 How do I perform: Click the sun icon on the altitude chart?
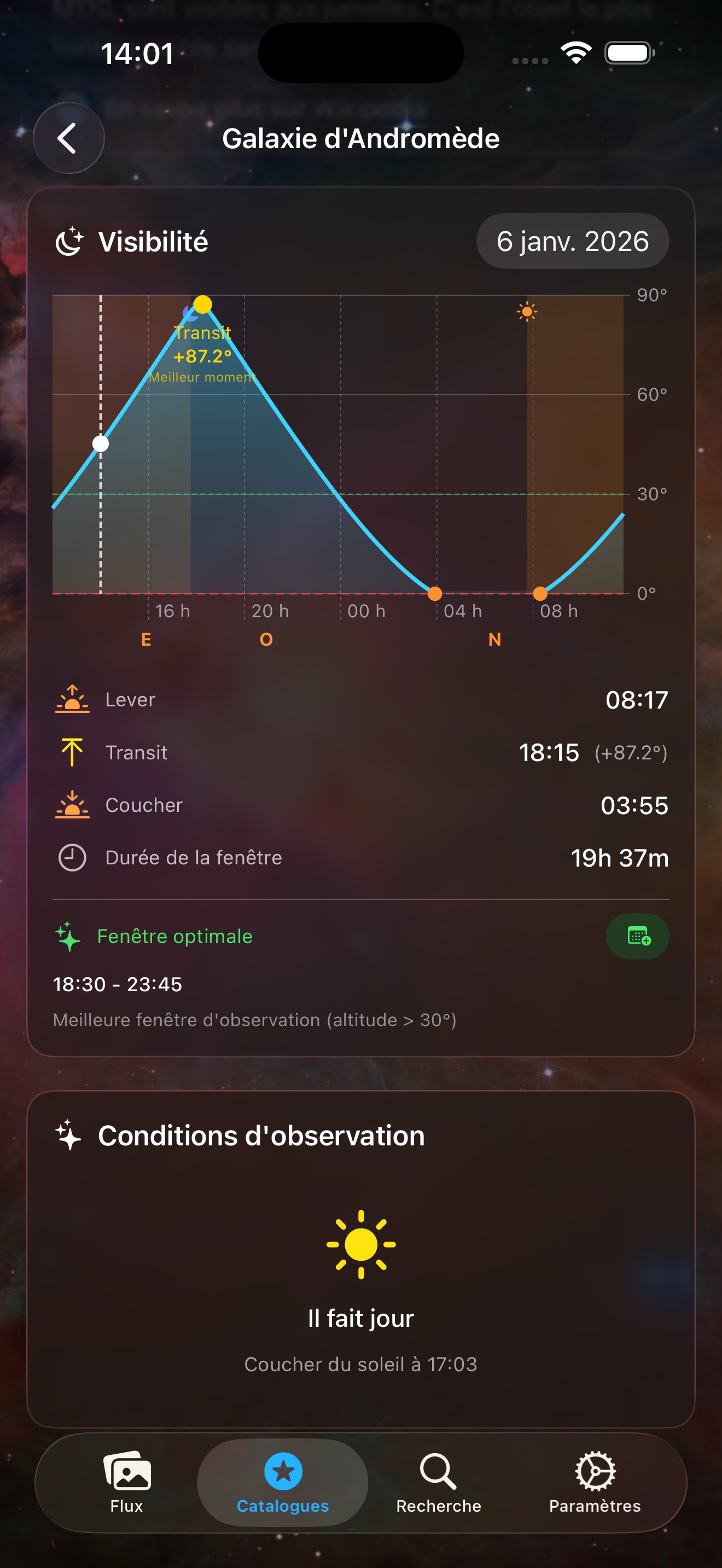click(527, 312)
